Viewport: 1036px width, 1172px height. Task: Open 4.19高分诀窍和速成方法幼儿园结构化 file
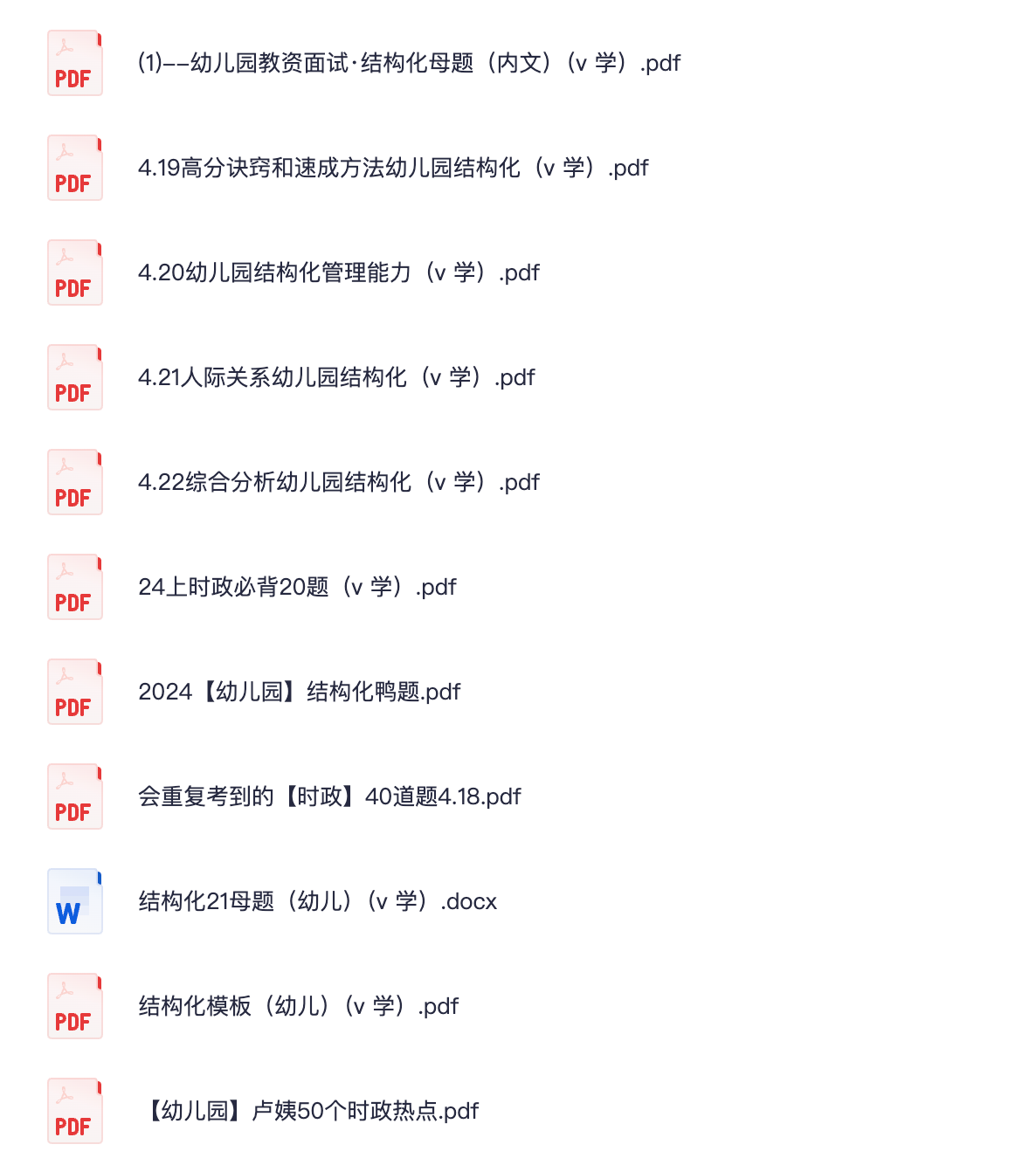coord(393,168)
